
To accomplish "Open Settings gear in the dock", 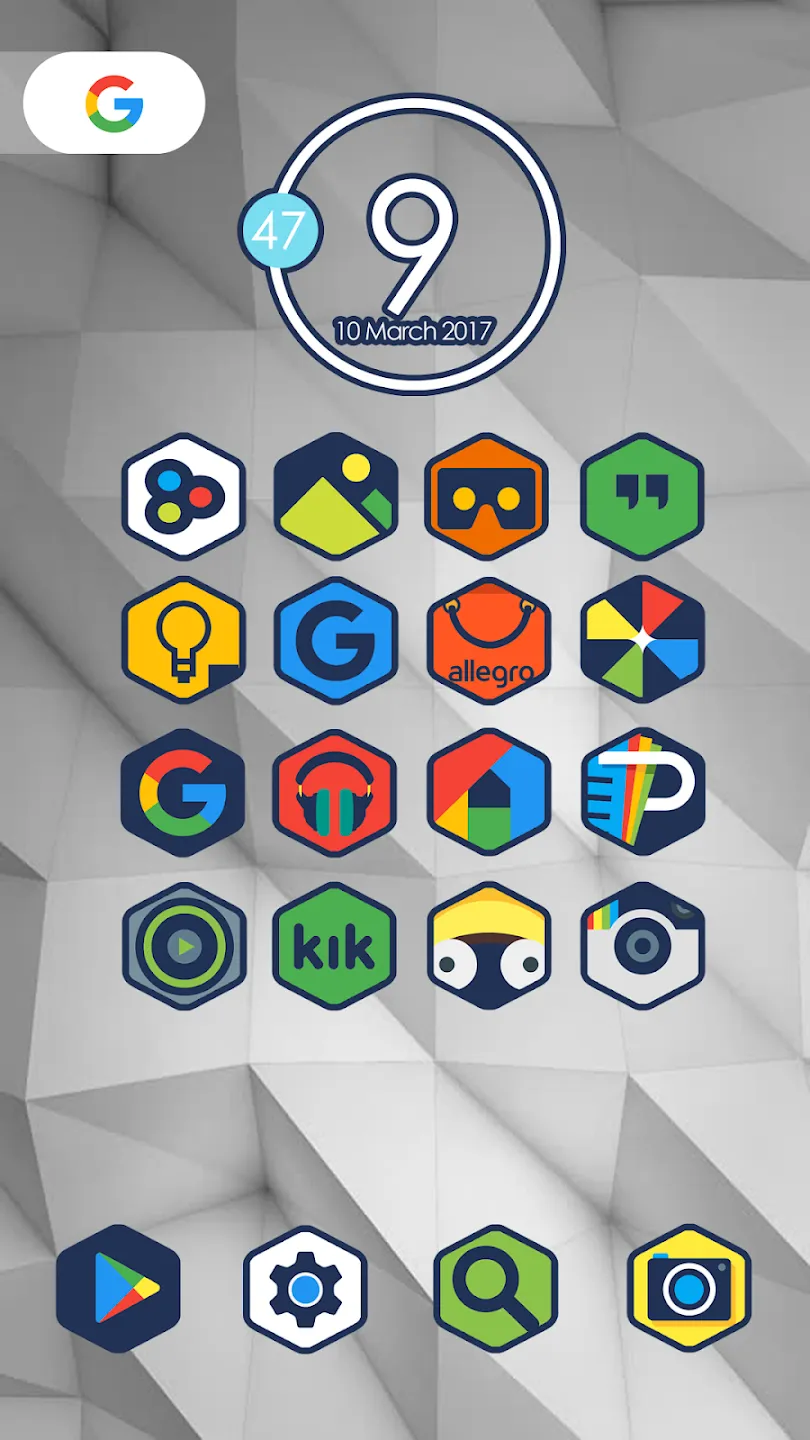I will pos(305,1289).
